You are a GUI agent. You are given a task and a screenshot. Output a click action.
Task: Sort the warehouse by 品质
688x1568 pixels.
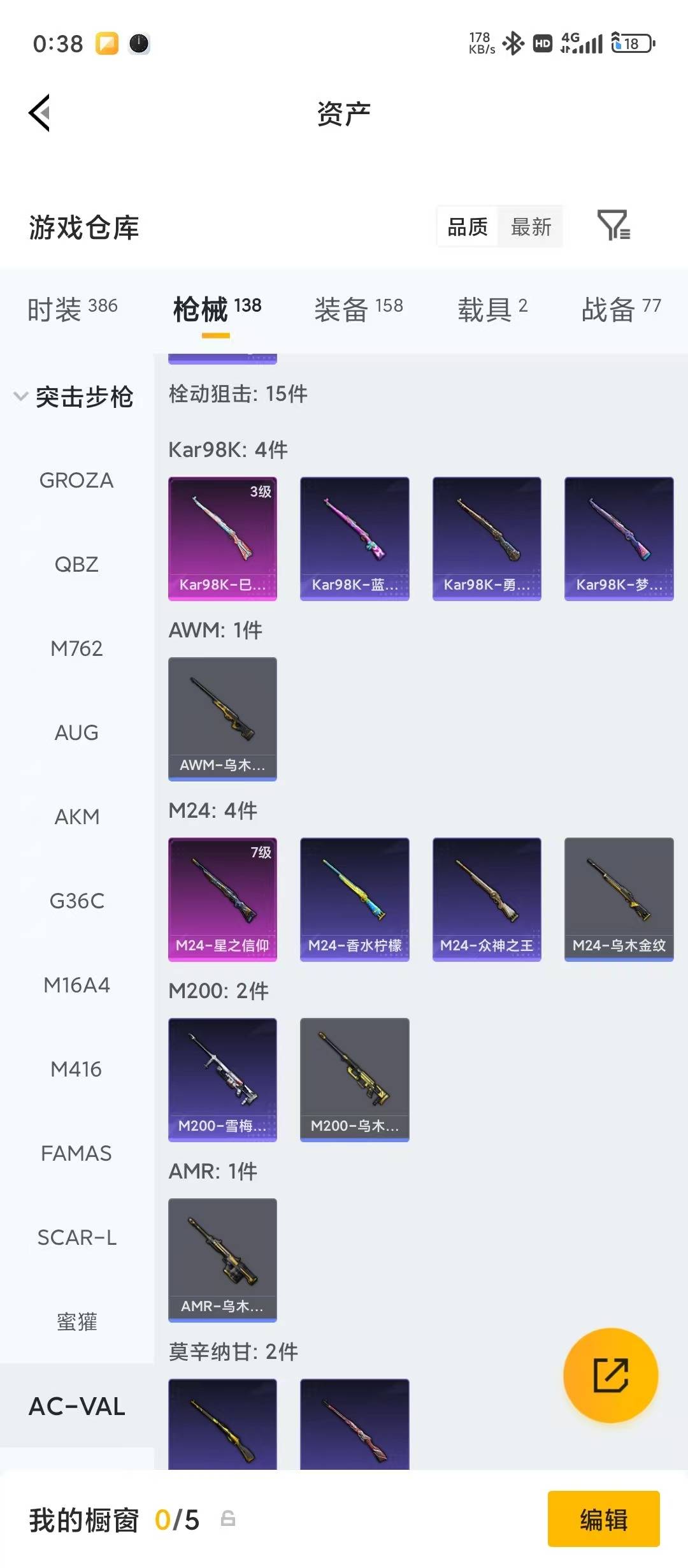pyautogui.click(x=468, y=227)
